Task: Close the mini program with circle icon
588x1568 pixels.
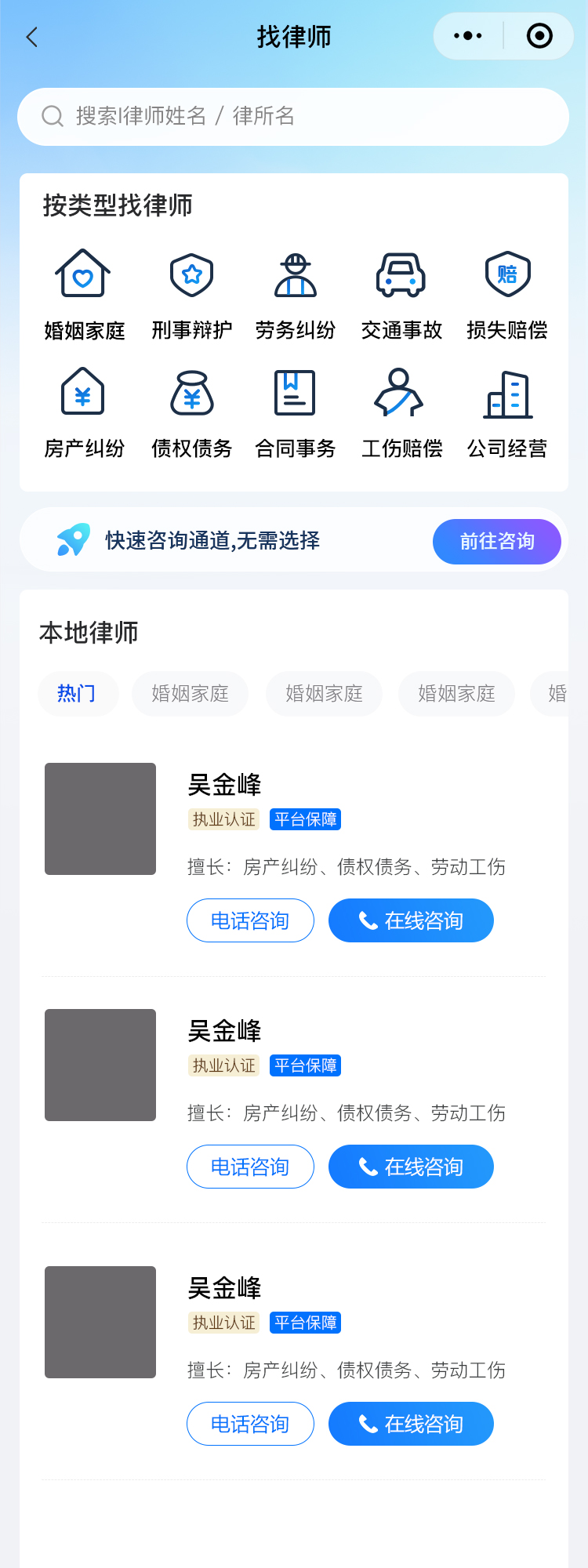Action: [x=539, y=36]
